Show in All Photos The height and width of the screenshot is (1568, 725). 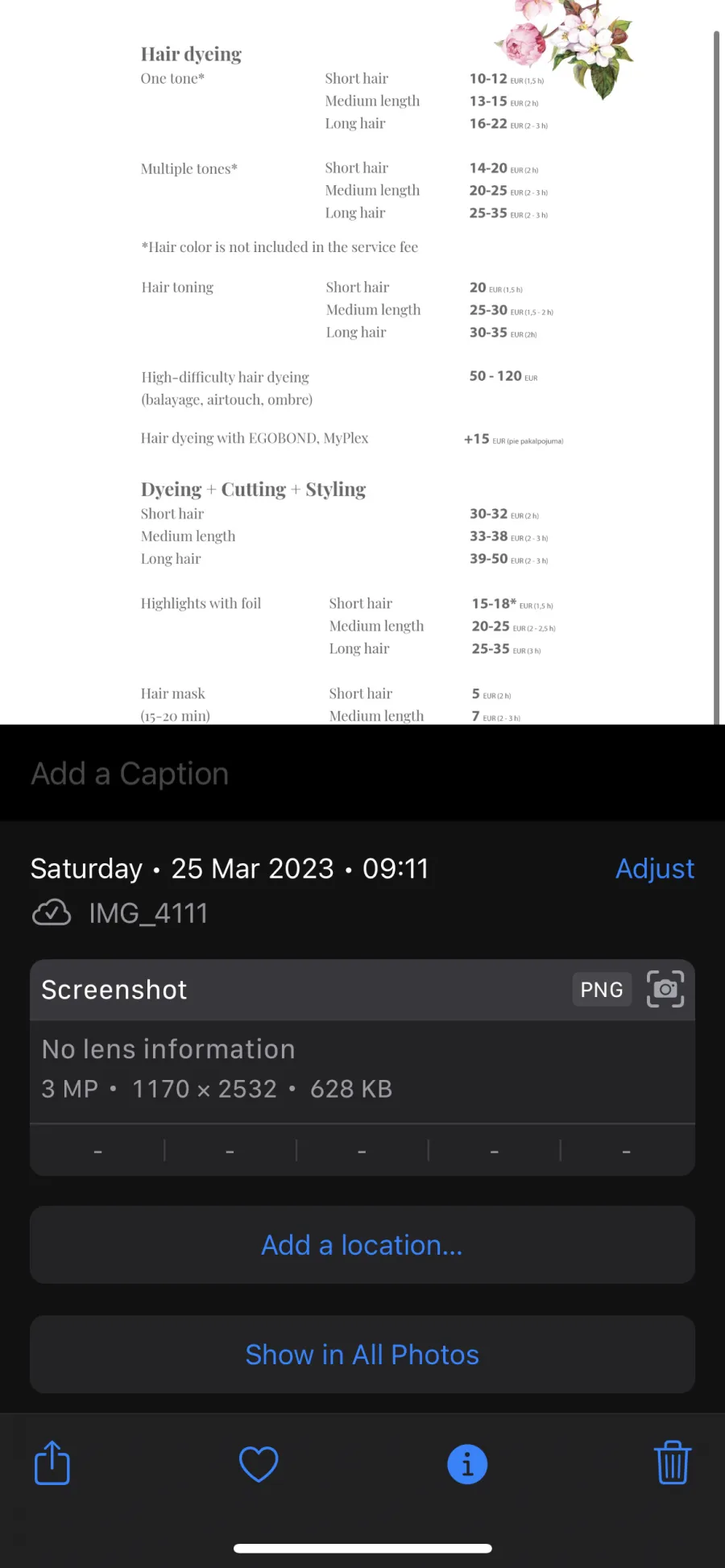click(x=362, y=1354)
